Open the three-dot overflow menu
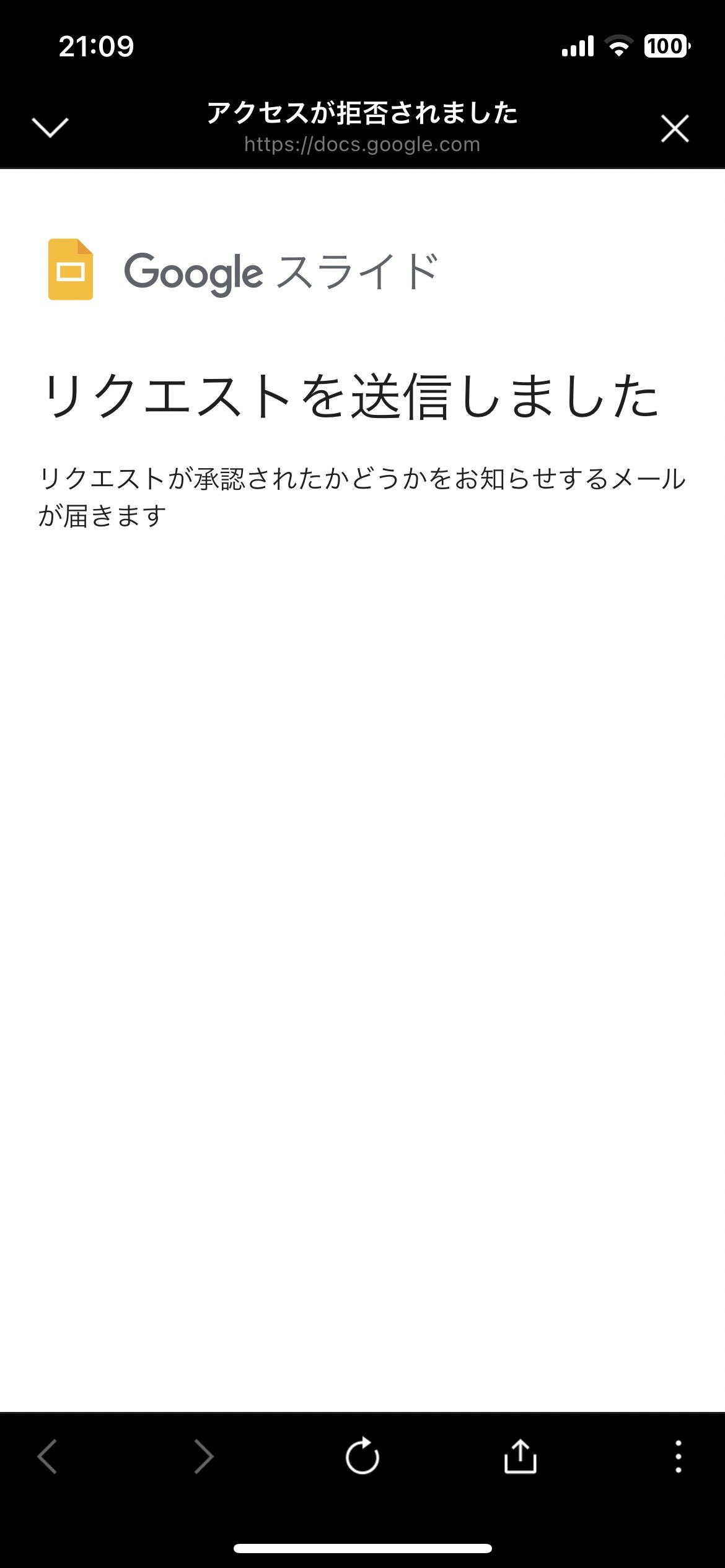This screenshot has height=1568, width=725. pos(679,1456)
